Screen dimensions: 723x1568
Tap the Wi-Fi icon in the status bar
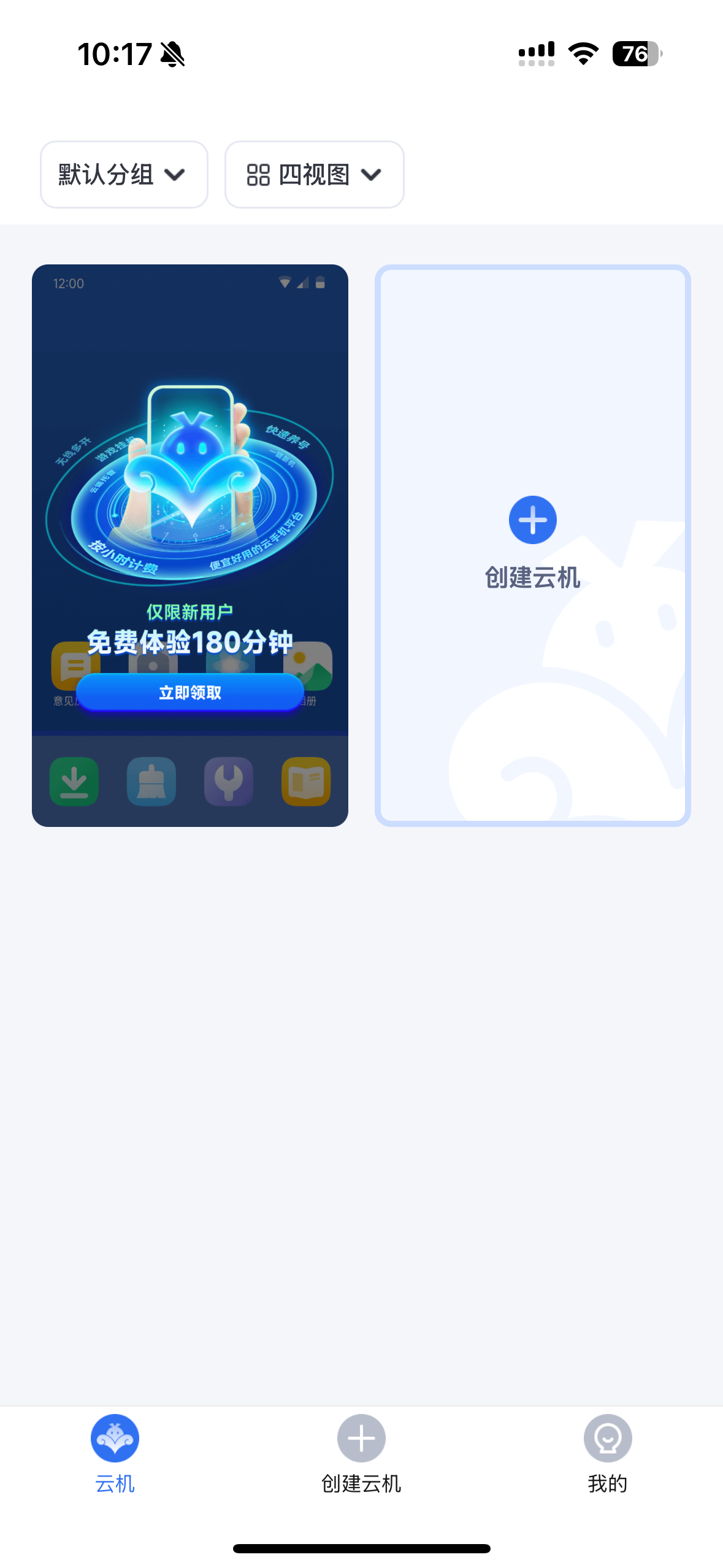pos(581,54)
